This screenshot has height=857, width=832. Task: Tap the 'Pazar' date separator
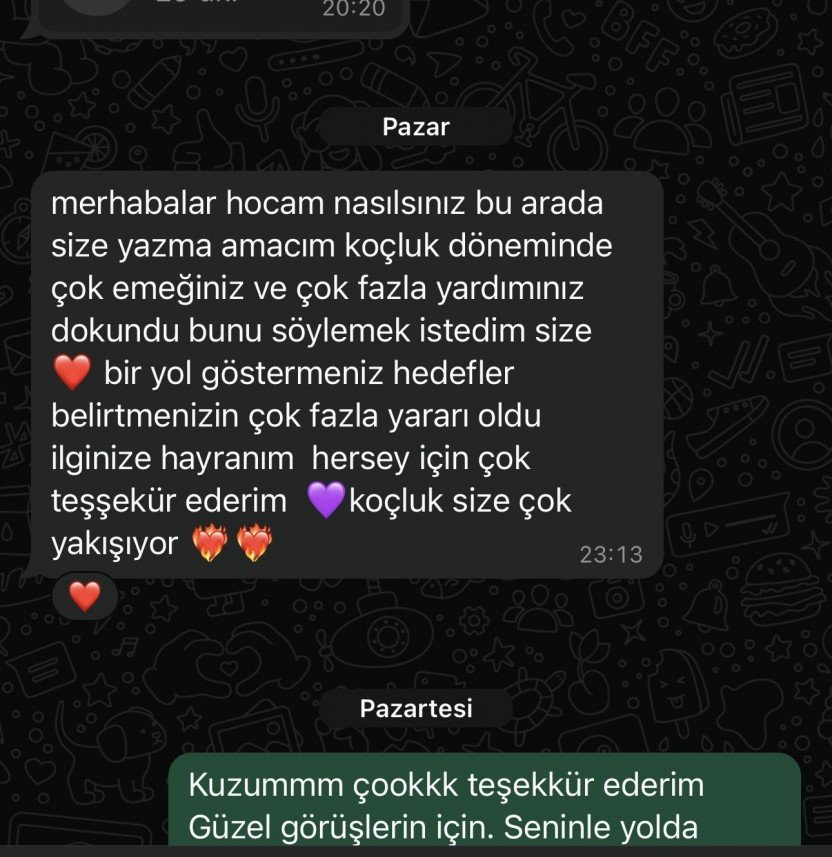415,127
